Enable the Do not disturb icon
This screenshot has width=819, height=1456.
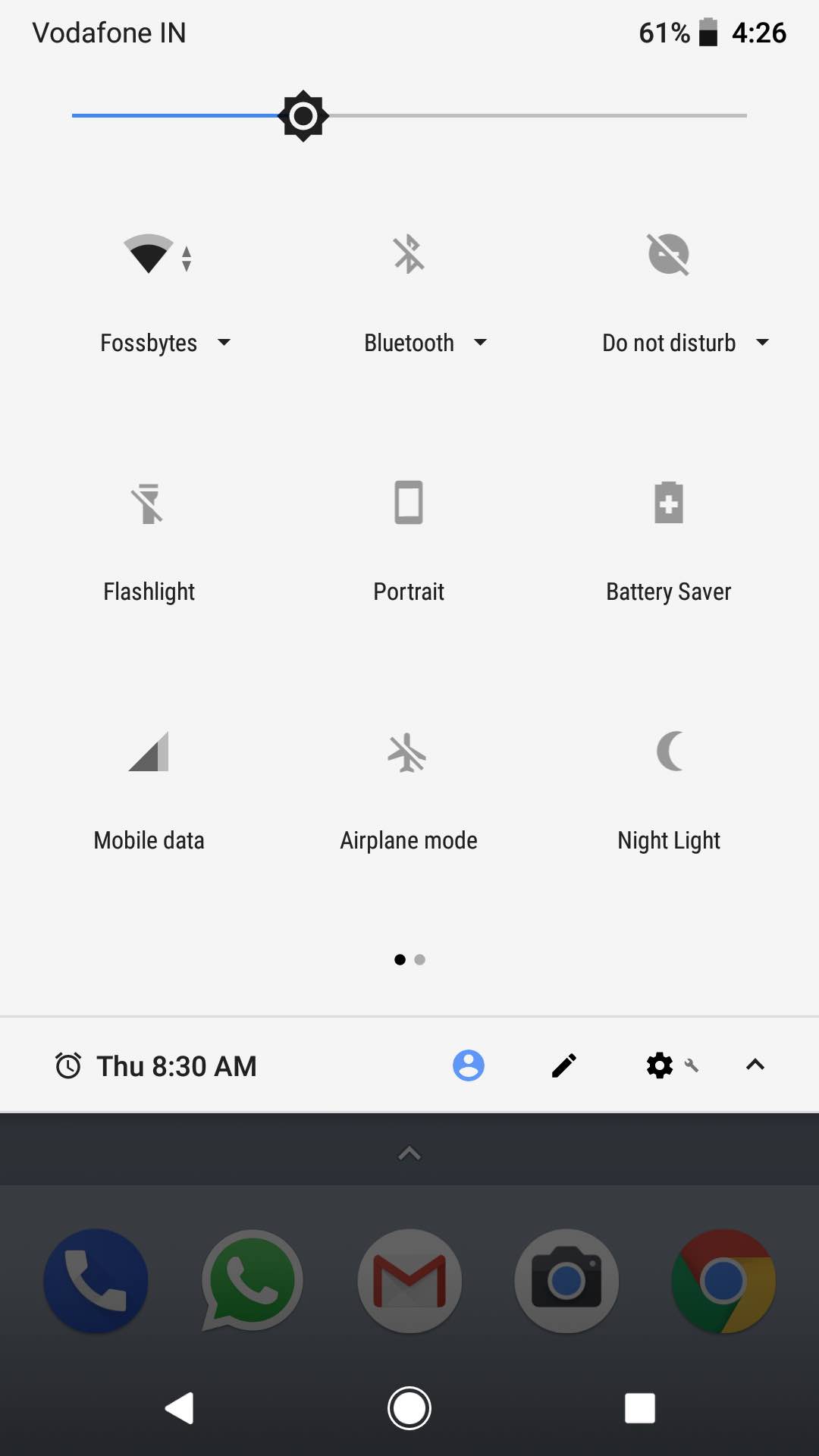(668, 254)
